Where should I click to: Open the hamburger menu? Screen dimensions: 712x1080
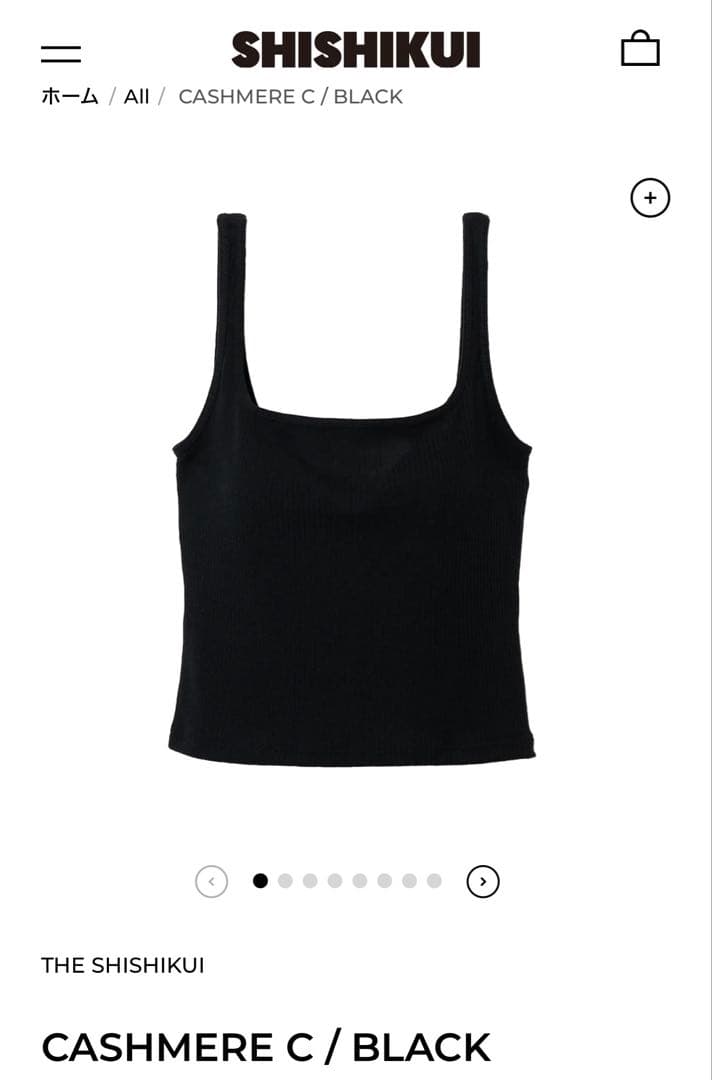pyautogui.click(x=61, y=54)
